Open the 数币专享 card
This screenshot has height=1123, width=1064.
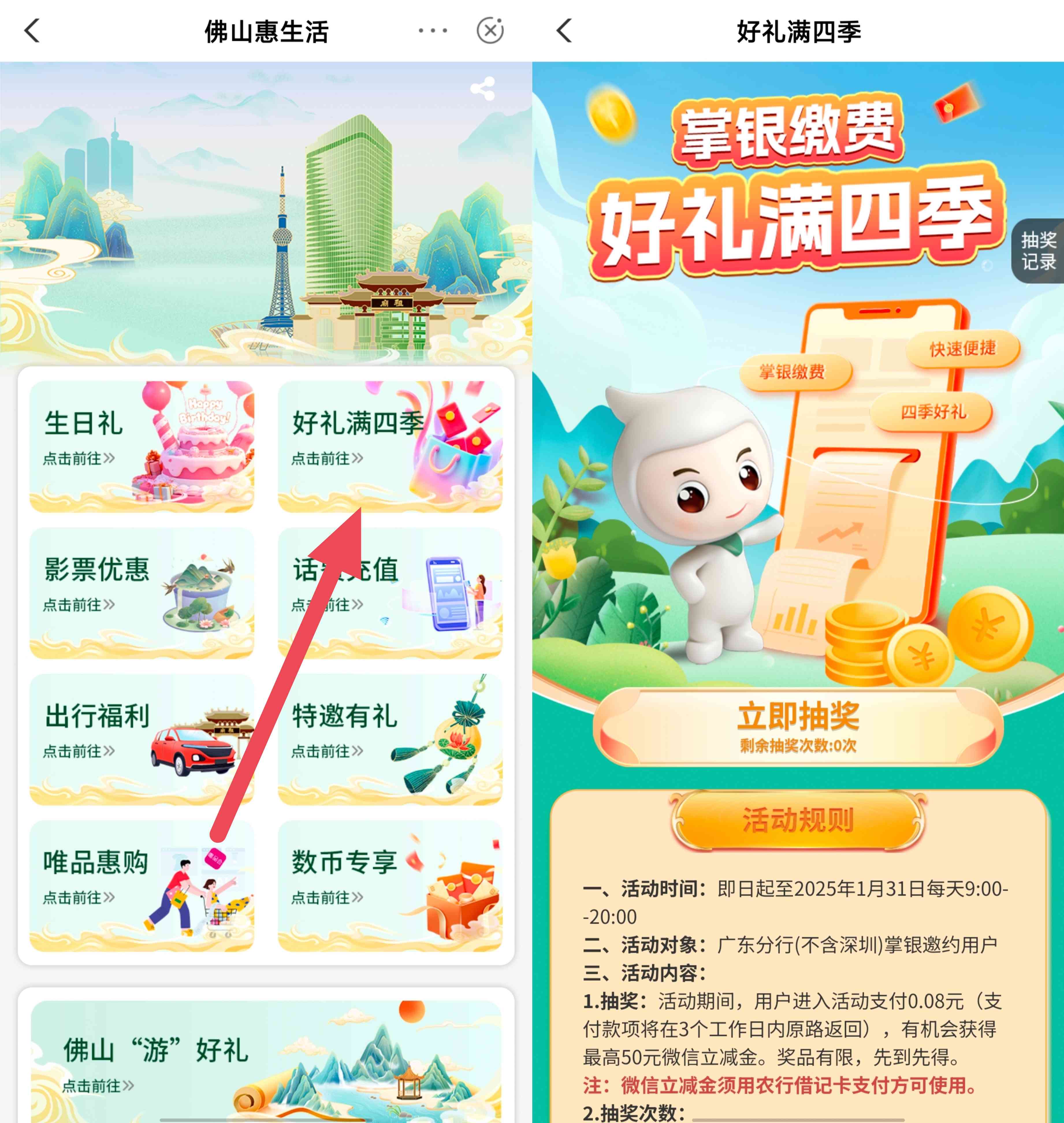point(390,885)
